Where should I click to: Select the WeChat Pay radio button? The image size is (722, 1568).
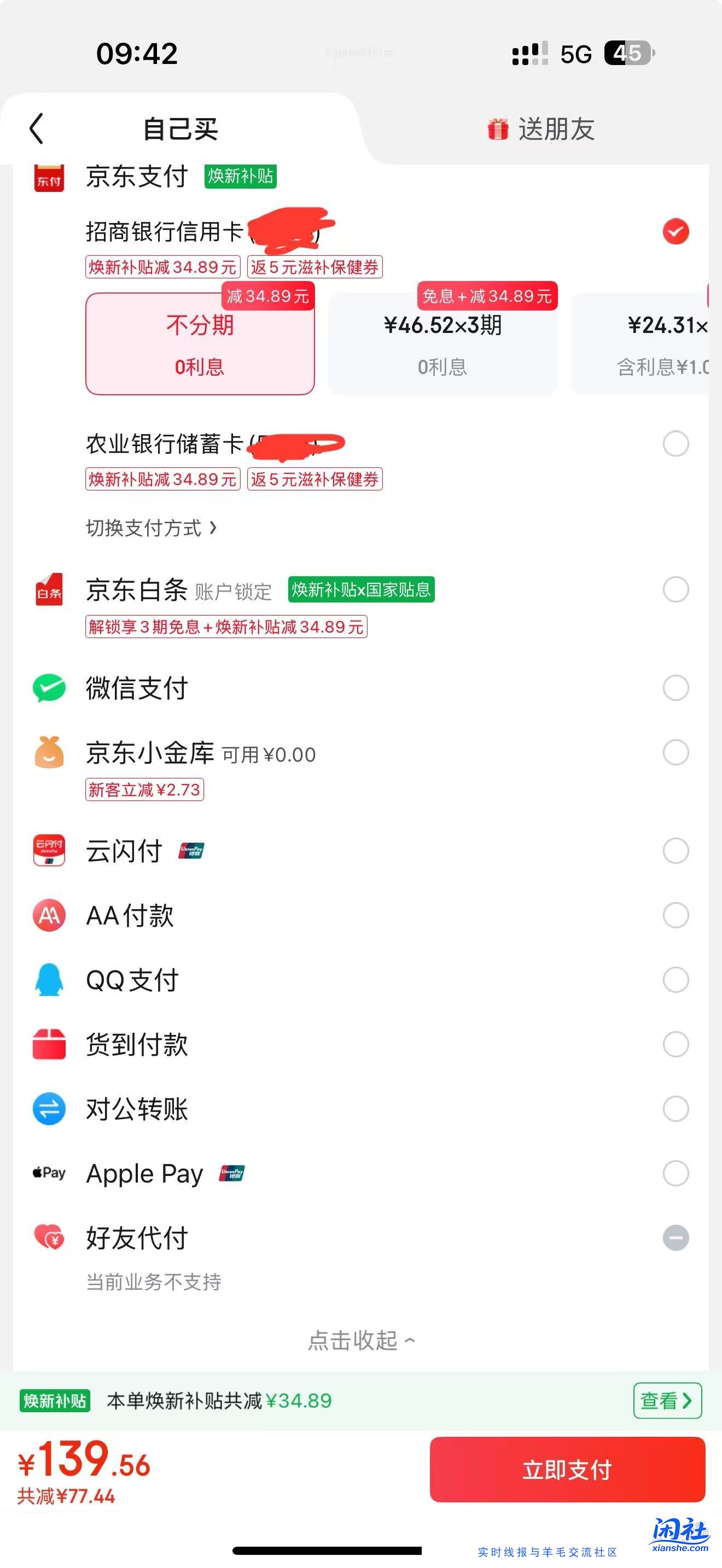point(674,688)
